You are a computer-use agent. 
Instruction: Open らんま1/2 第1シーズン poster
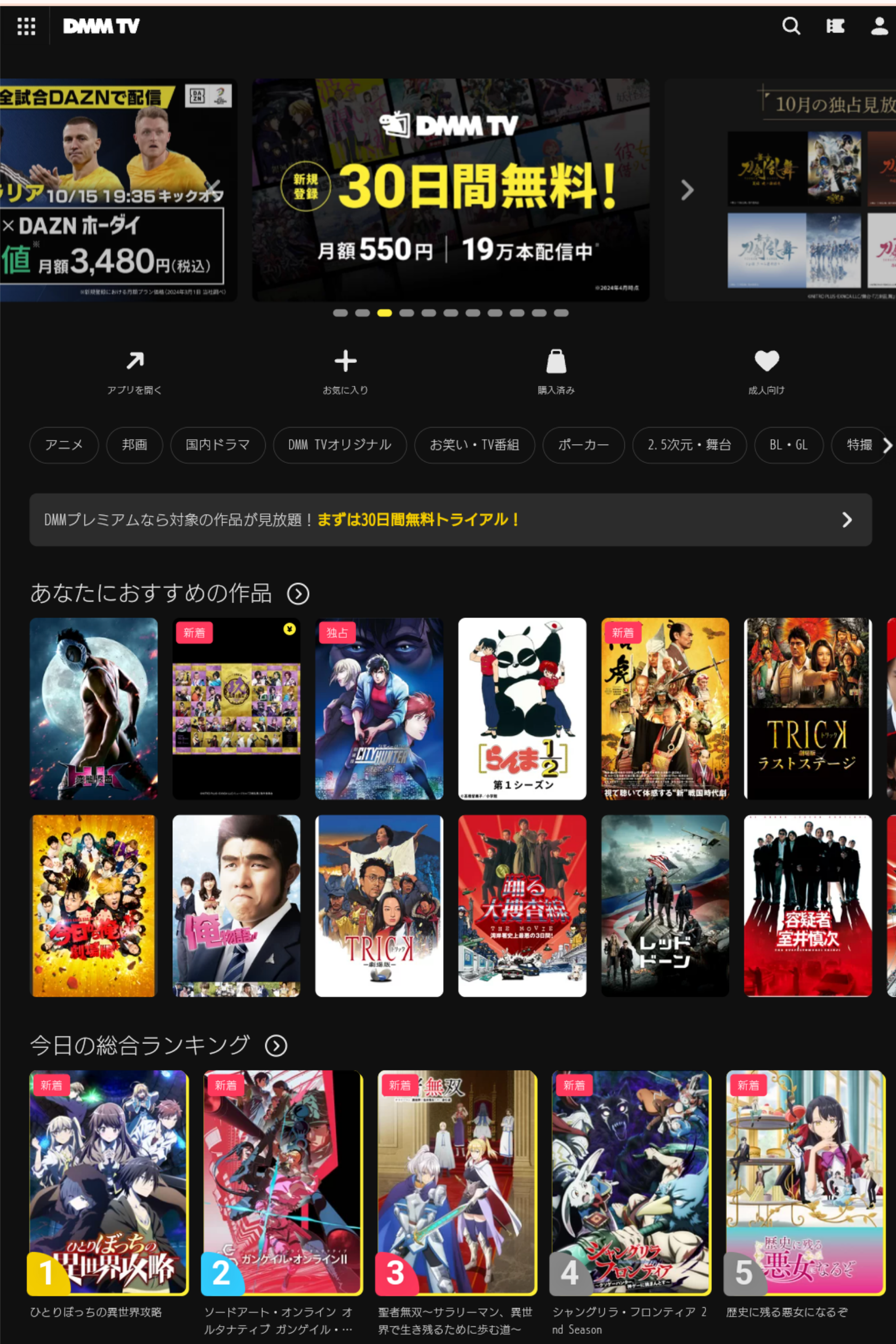coord(522,708)
